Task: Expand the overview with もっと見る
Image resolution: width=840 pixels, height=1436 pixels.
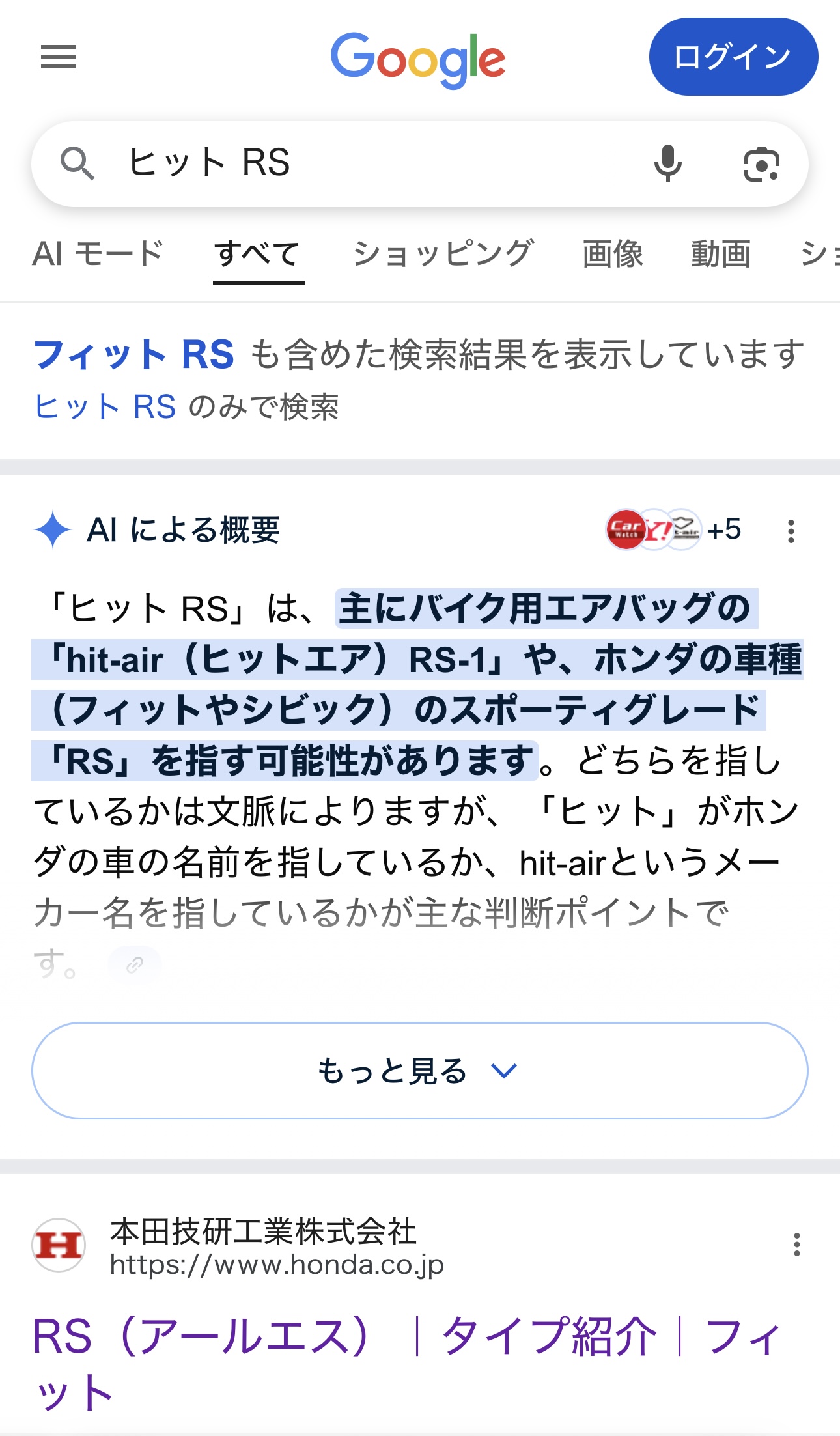Action: 419,1071
